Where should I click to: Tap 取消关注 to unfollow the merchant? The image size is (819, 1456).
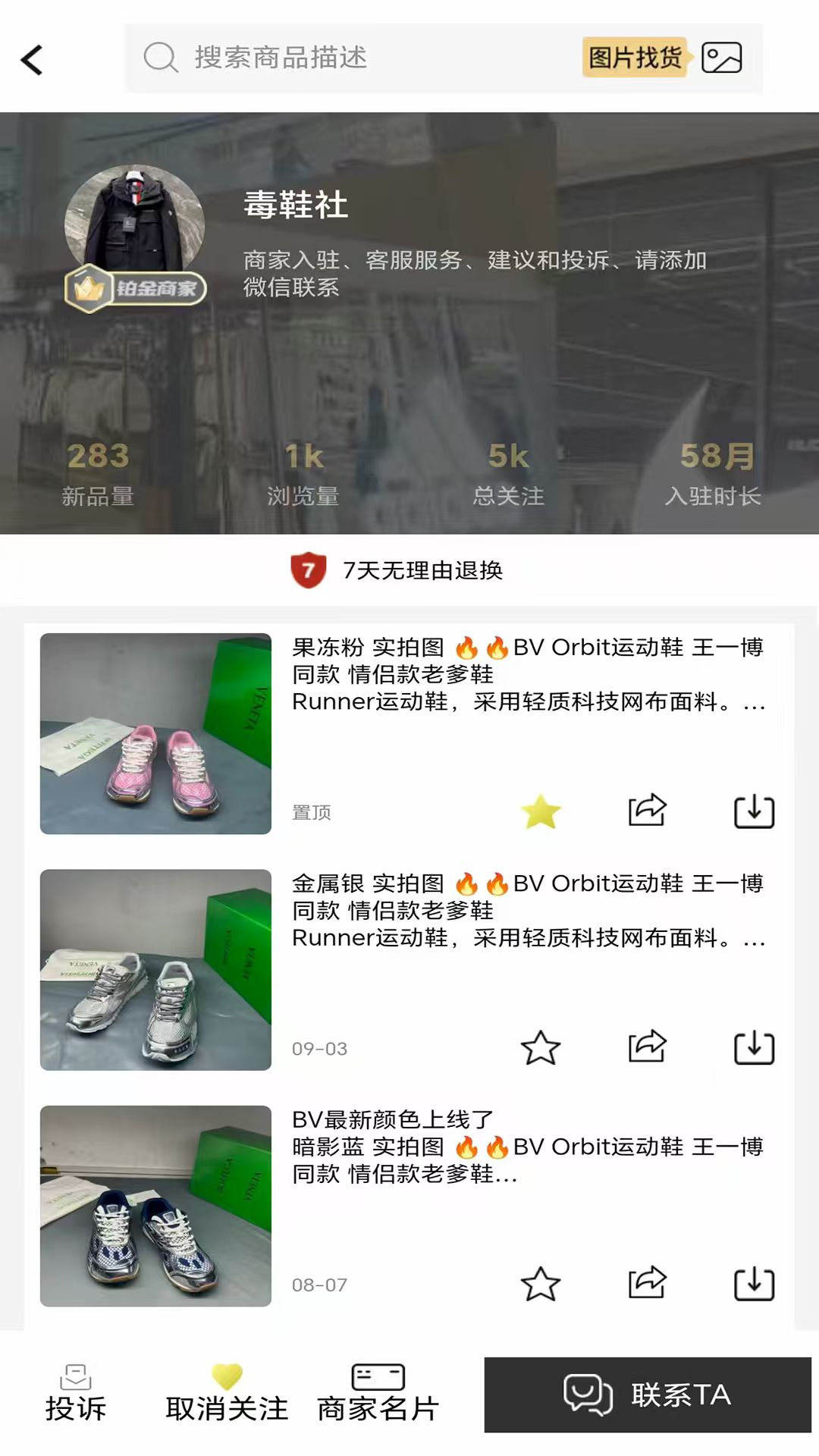tap(227, 1395)
